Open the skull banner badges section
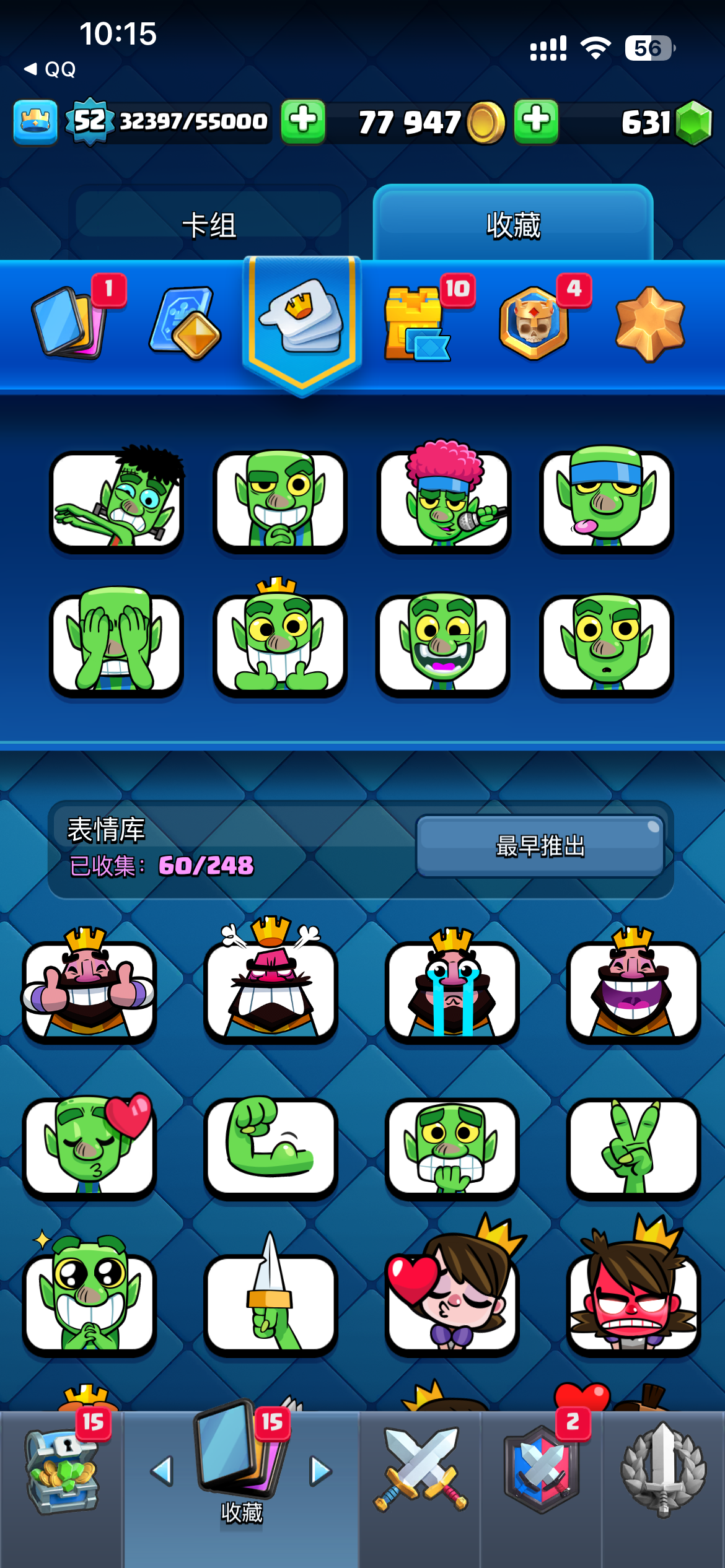 pos(534,323)
